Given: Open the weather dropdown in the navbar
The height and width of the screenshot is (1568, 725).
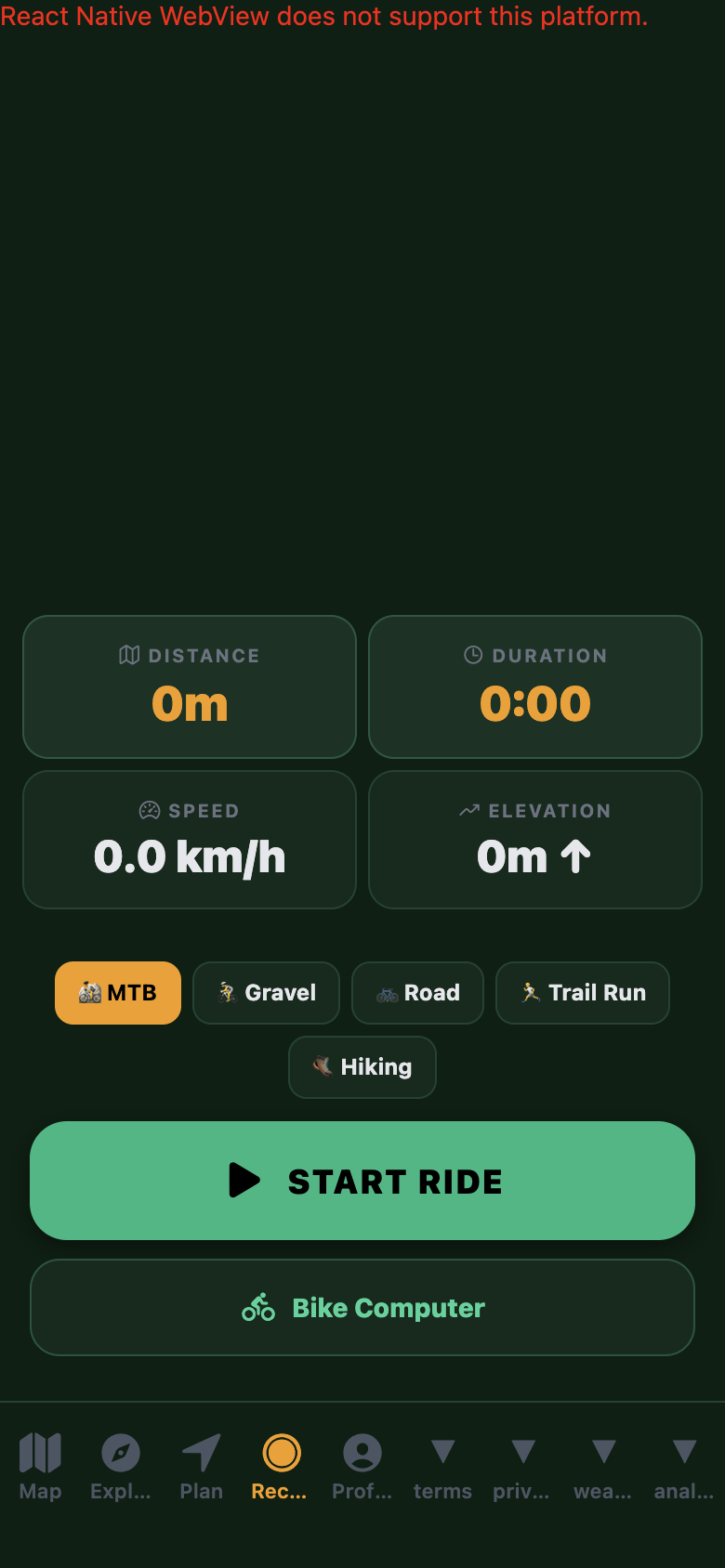Looking at the screenshot, I should (x=602, y=1449).
